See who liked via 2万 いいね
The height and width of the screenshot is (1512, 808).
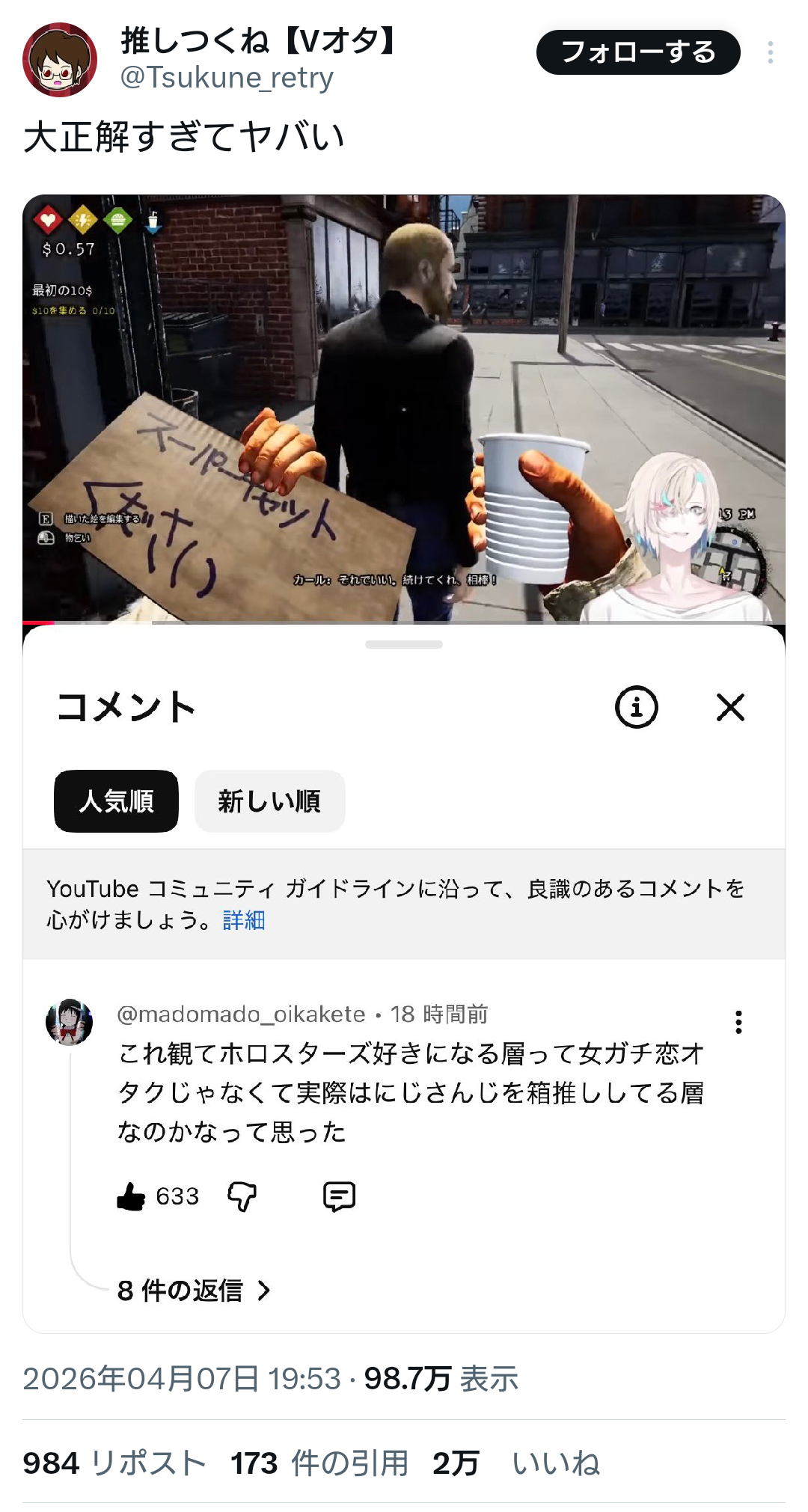[x=516, y=1463]
